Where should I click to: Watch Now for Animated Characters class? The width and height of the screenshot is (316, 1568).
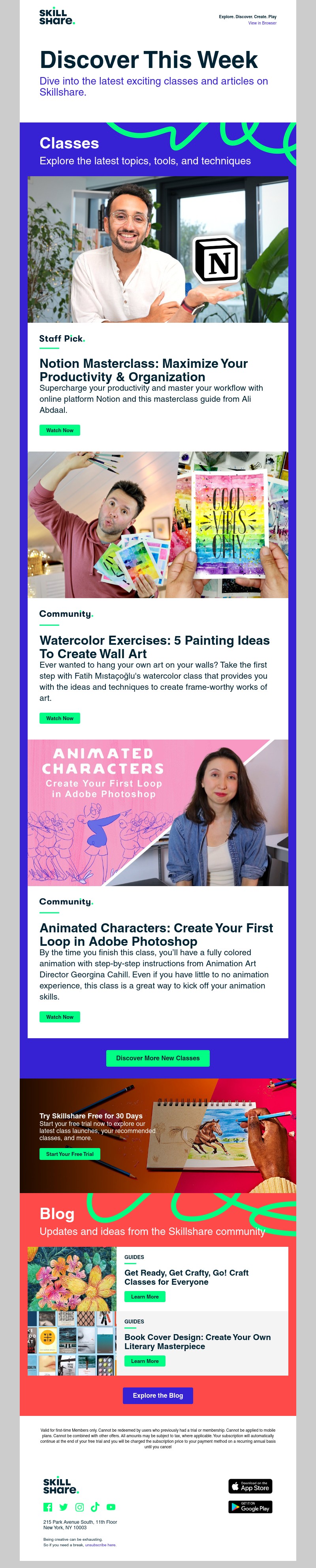(60, 1017)
